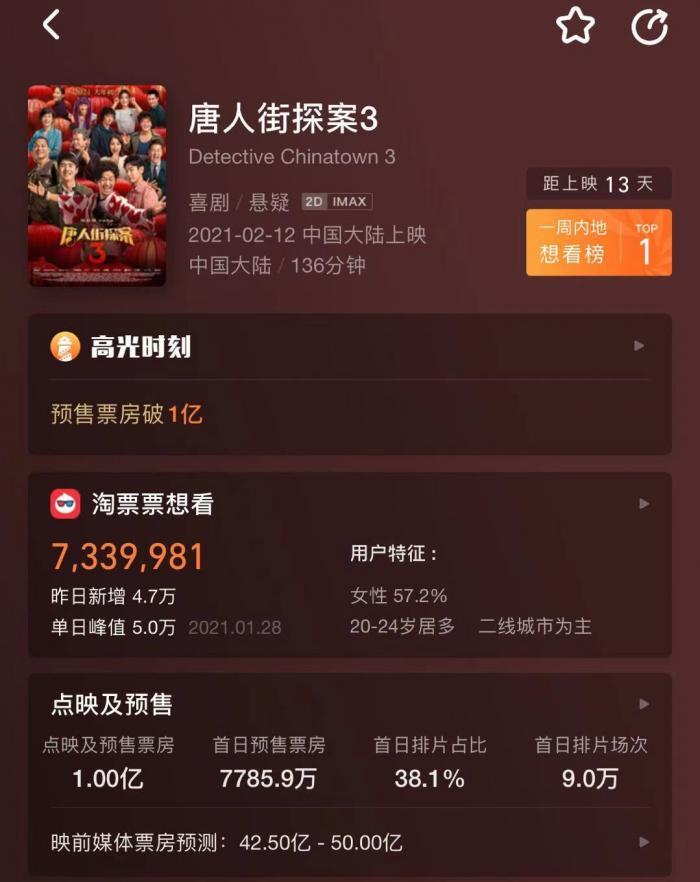Expand the 高光时刻 section
The width and height of the screenshot is (700, 882).
(640, 346)
